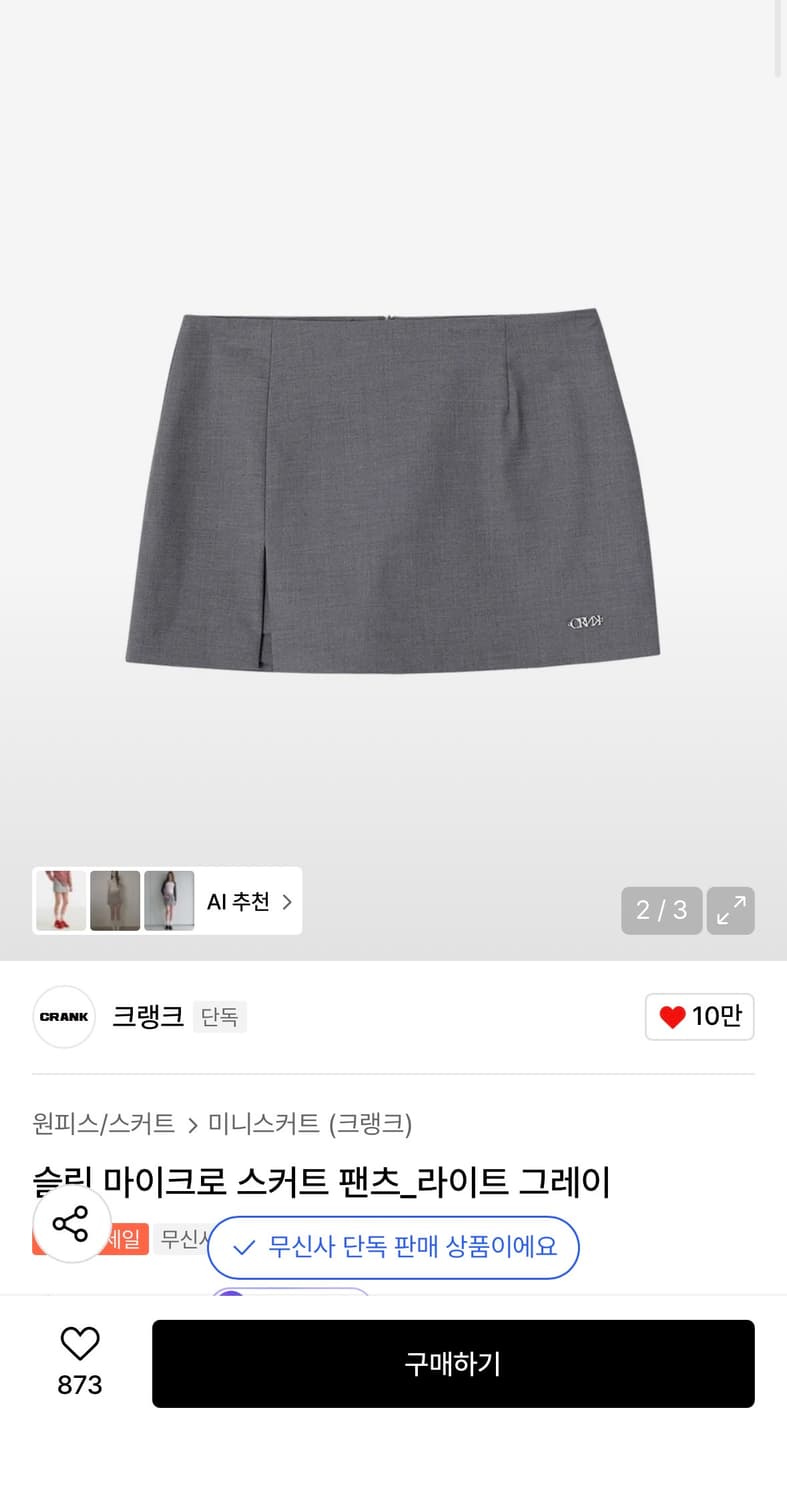Open the 무신사 단독 판매 상품이에요 banner
The image size is (787, 1500).
(x=394, y=1247)
